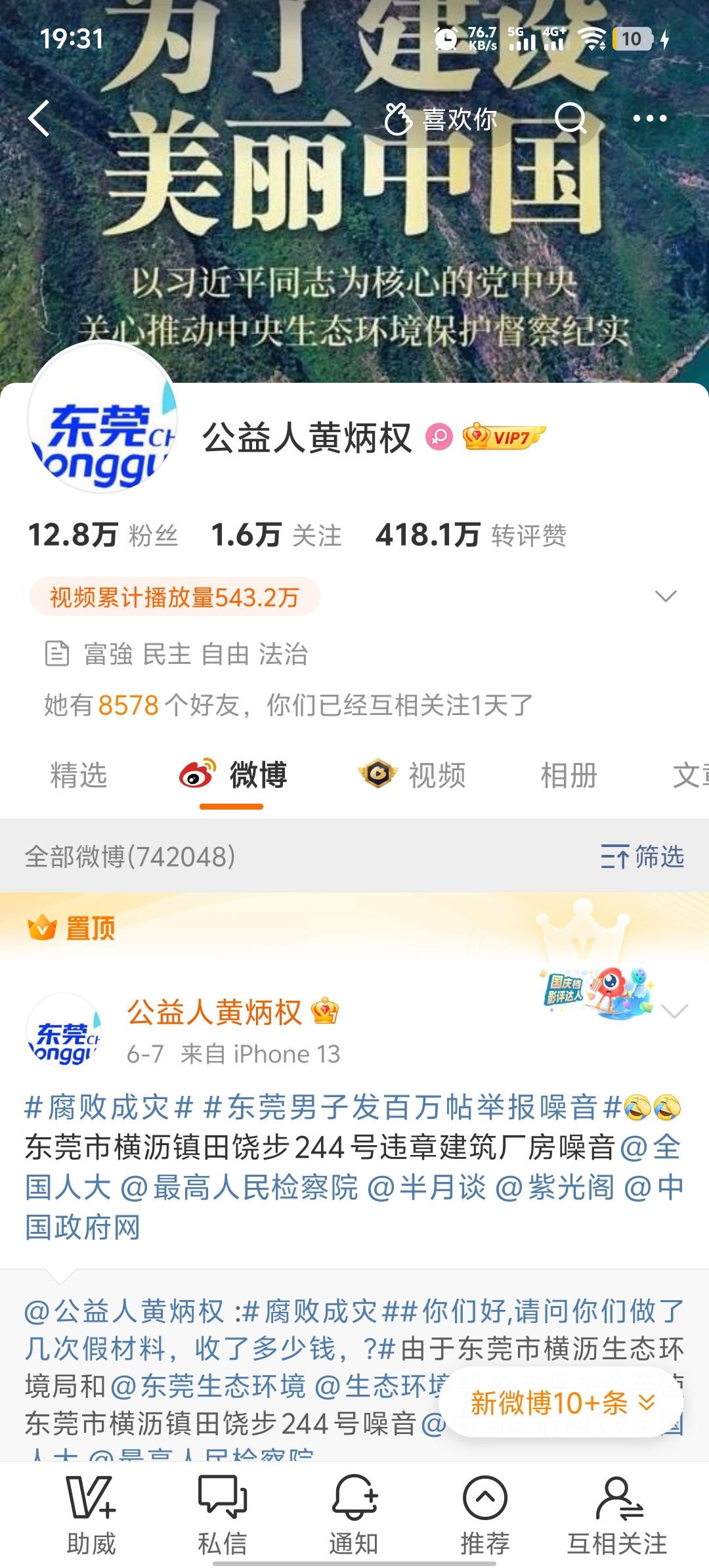Switch to the 精选 tab
The image size is (709, 1568).
[x=79, y=775]
